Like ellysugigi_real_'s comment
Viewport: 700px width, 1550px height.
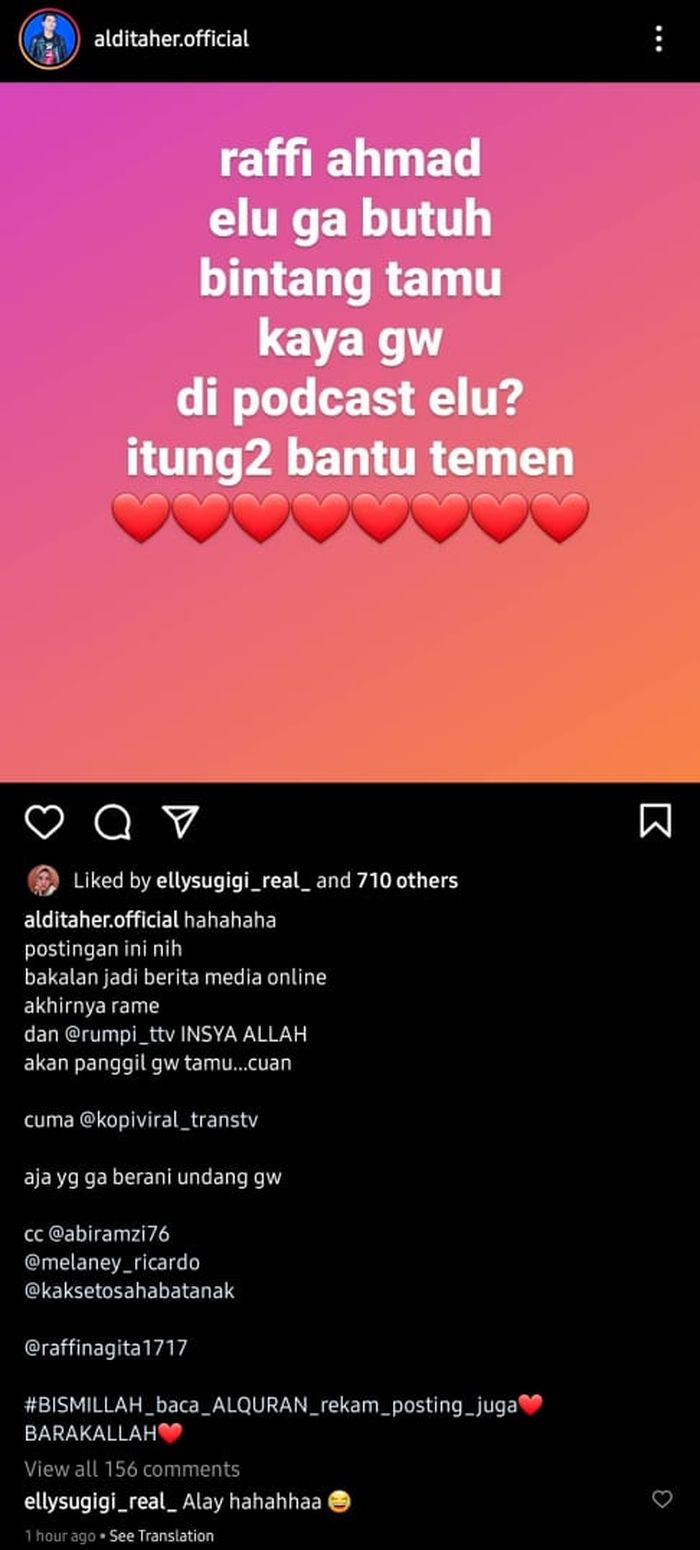click(662, 1499)
